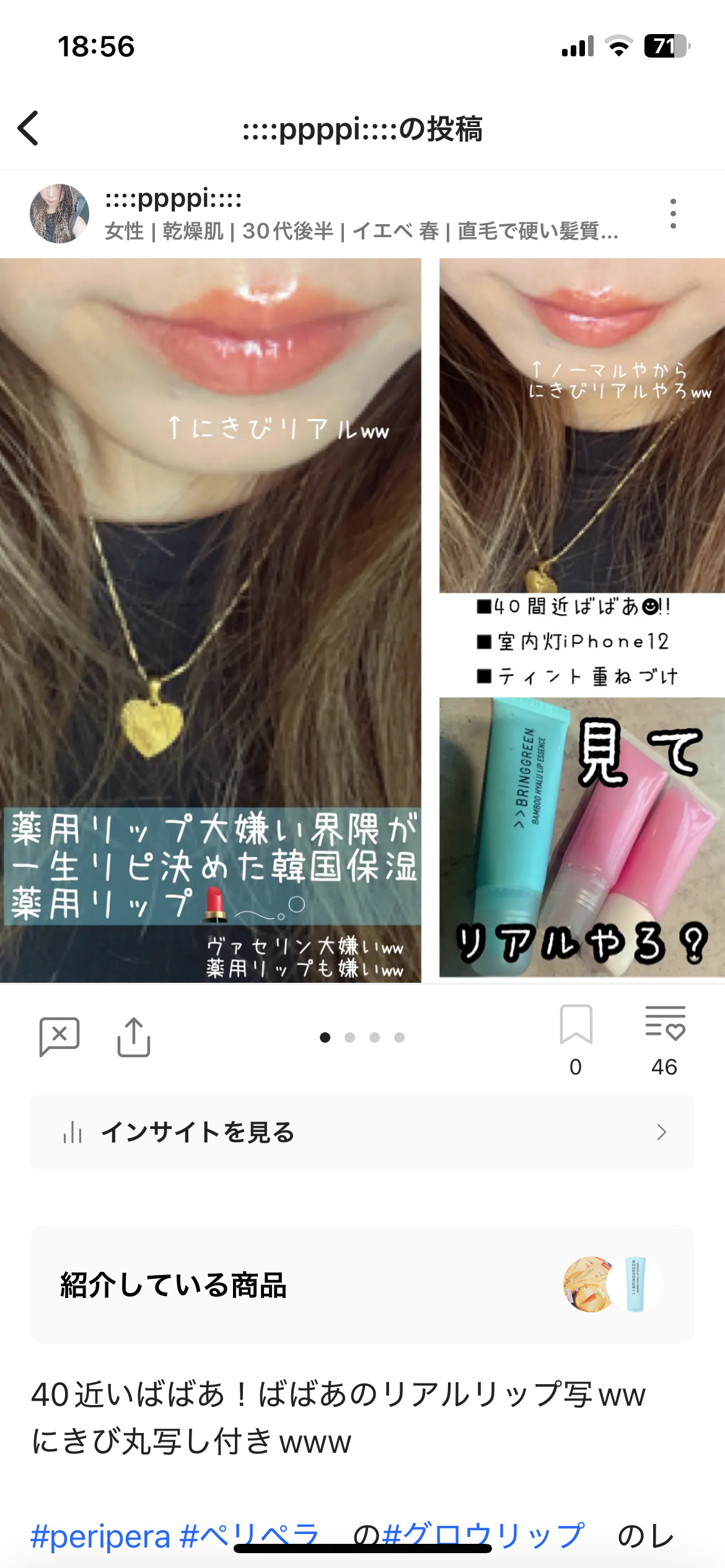
Task: Go back using the top-left arrow
Action: click(x=29, y=128)
